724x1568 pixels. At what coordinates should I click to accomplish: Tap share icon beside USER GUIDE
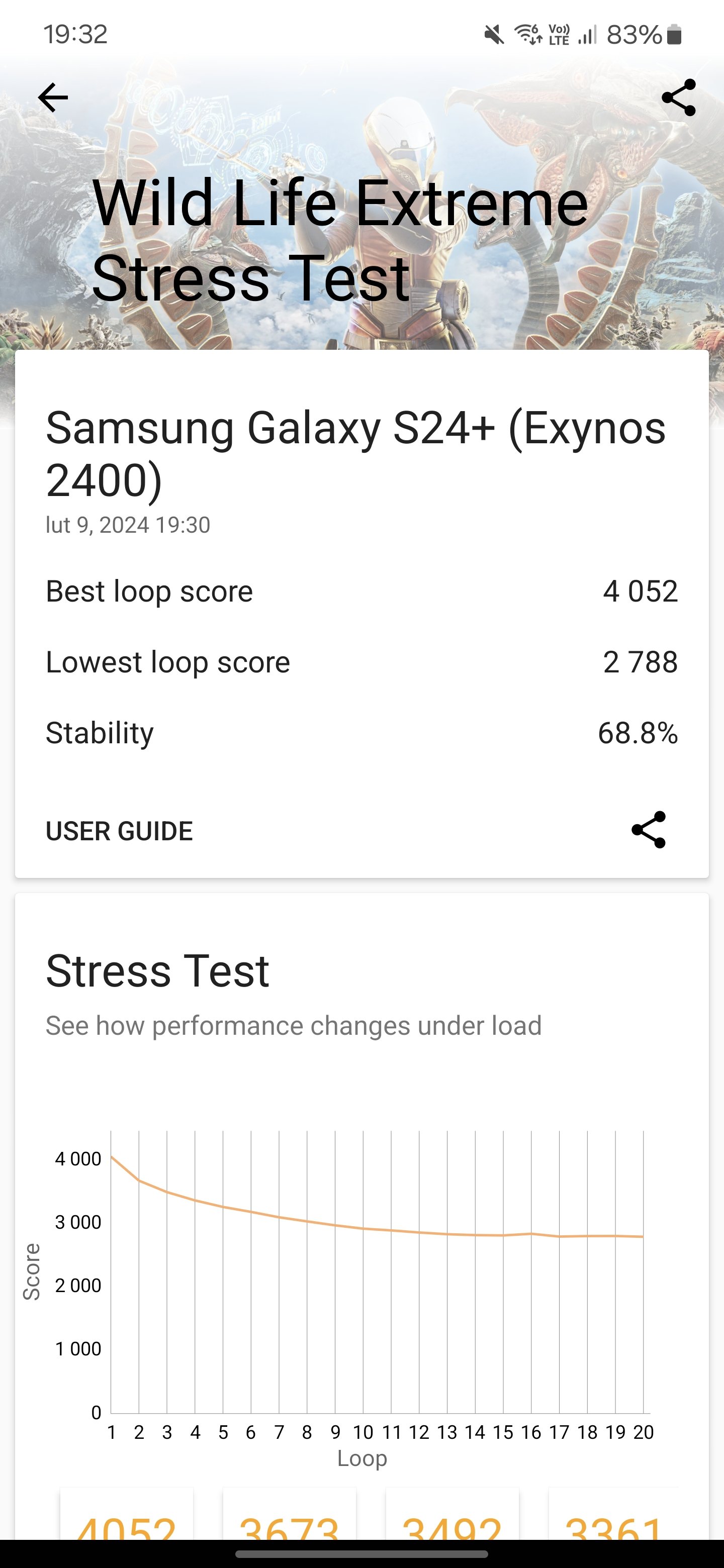pos(649,830)
